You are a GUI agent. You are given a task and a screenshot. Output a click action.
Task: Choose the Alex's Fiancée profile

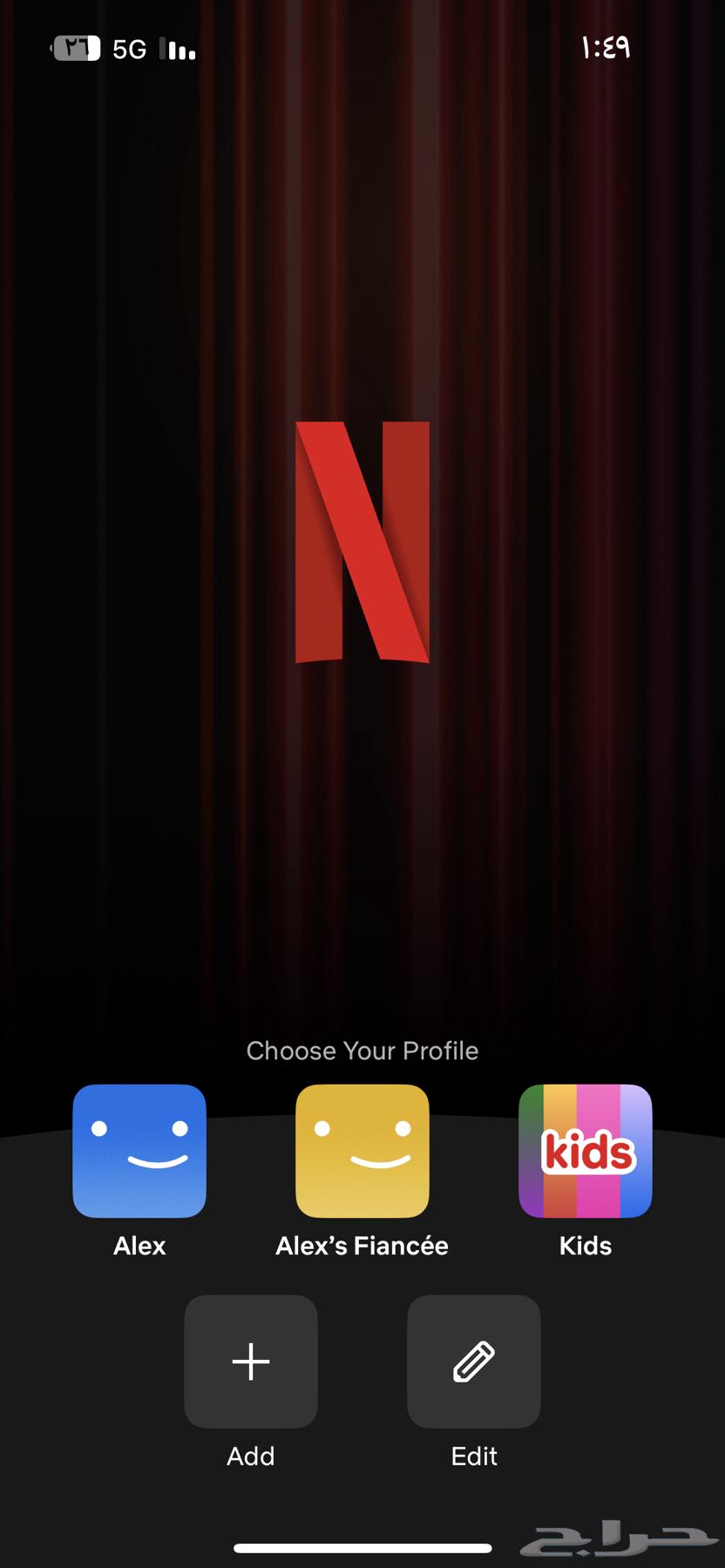click(362, 1150)
